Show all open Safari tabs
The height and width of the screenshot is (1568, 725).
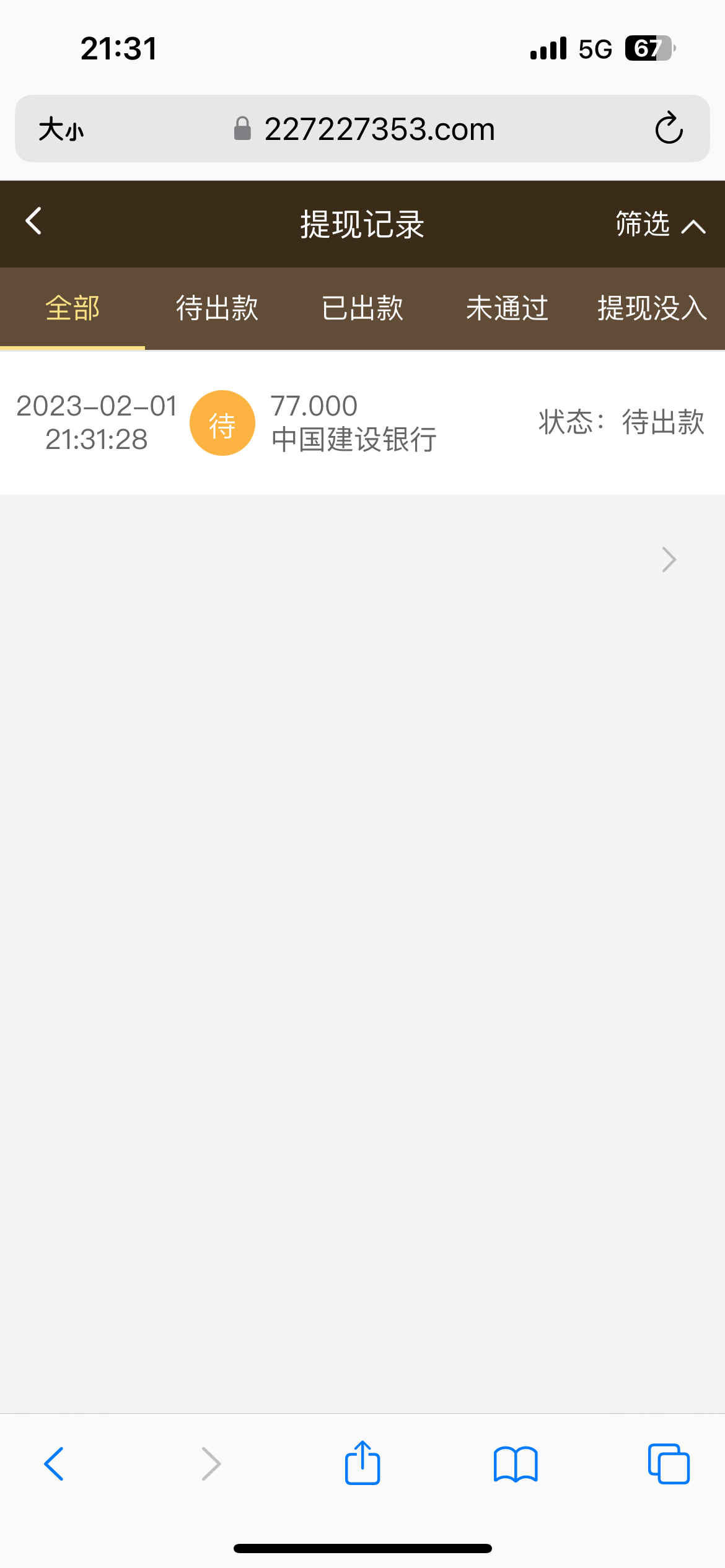point(669,1464)
